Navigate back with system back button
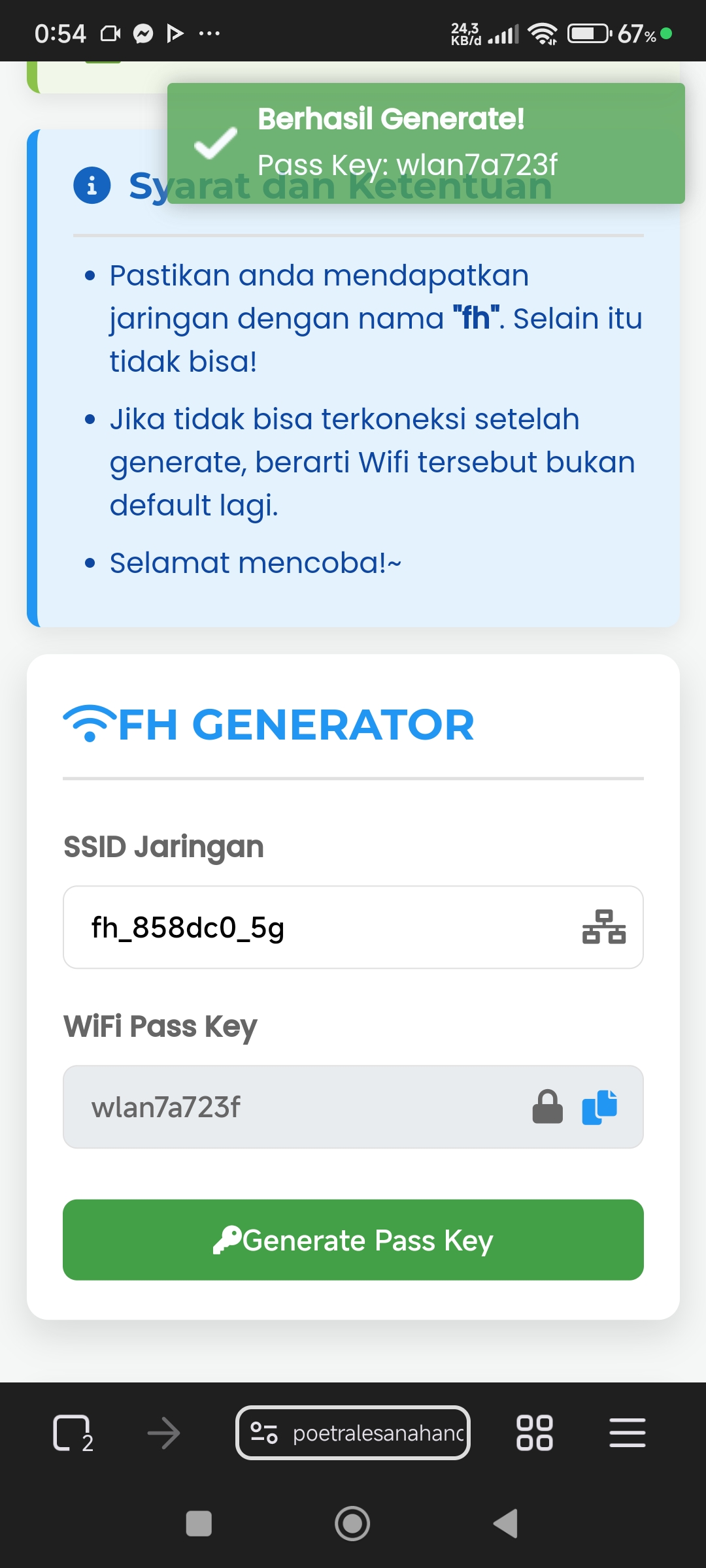Screen dimensions: 706x1568 pos(505,1524)
